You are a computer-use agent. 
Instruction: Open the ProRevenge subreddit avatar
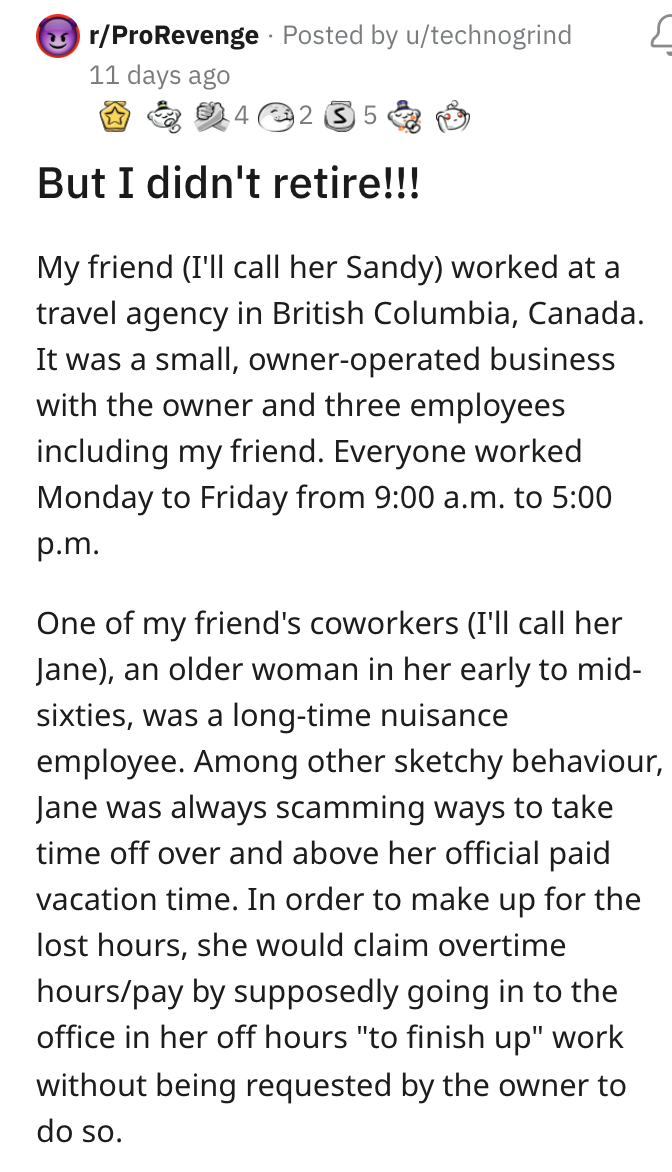[x=58, y=36]
